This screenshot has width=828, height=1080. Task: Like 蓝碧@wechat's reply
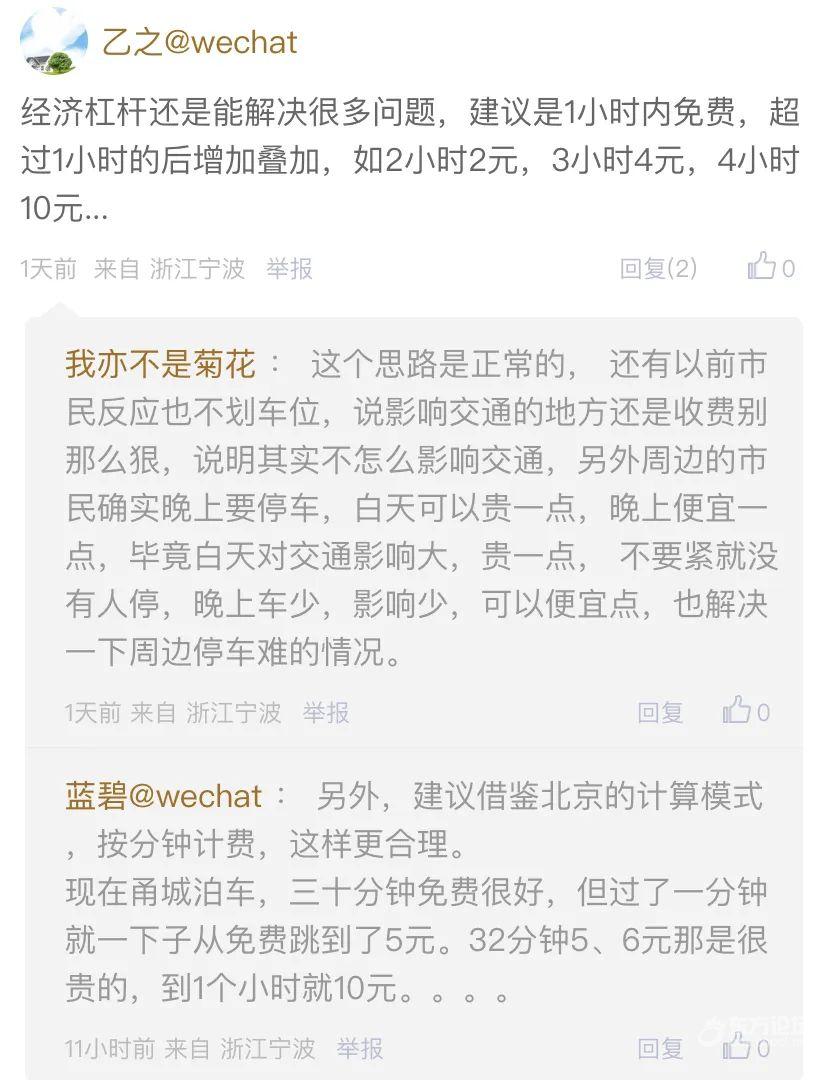tap(745, 1047)
